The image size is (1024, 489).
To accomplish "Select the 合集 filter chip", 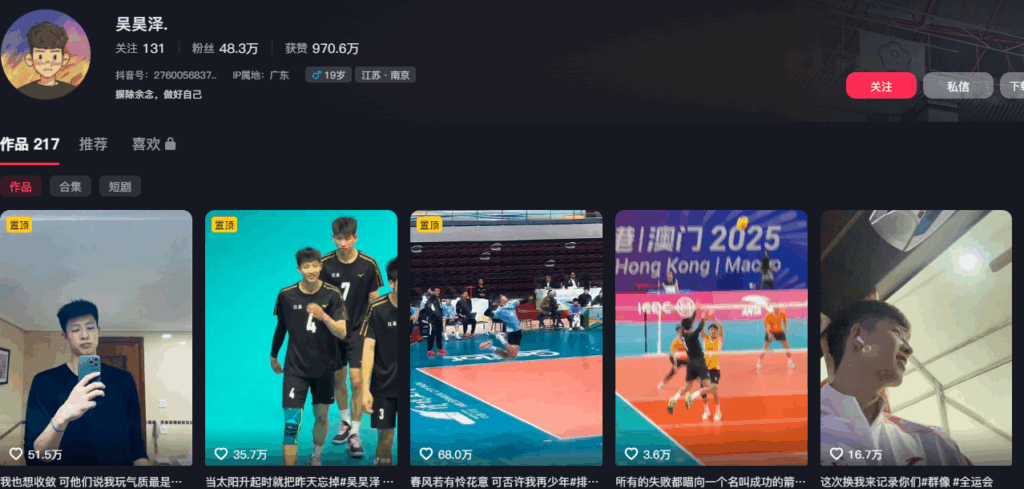I will [x=70, y=186].
